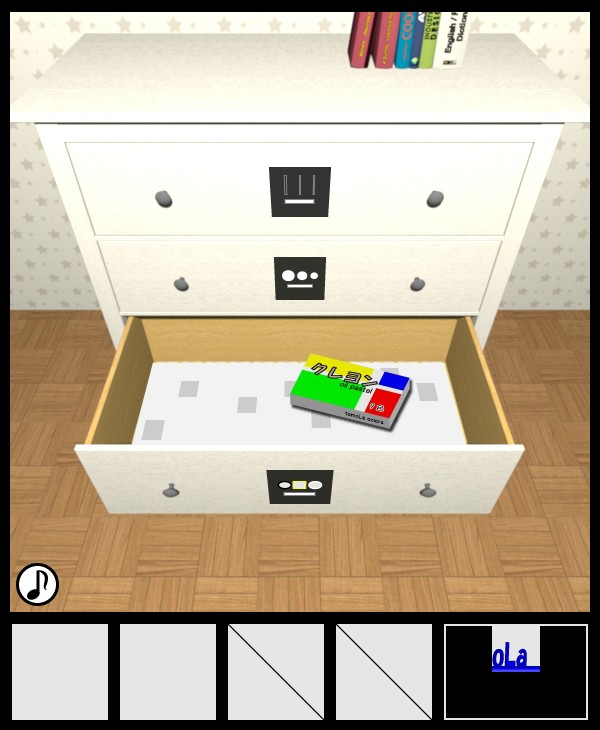Open the oLa link in black panel

[x=515, y=659]
